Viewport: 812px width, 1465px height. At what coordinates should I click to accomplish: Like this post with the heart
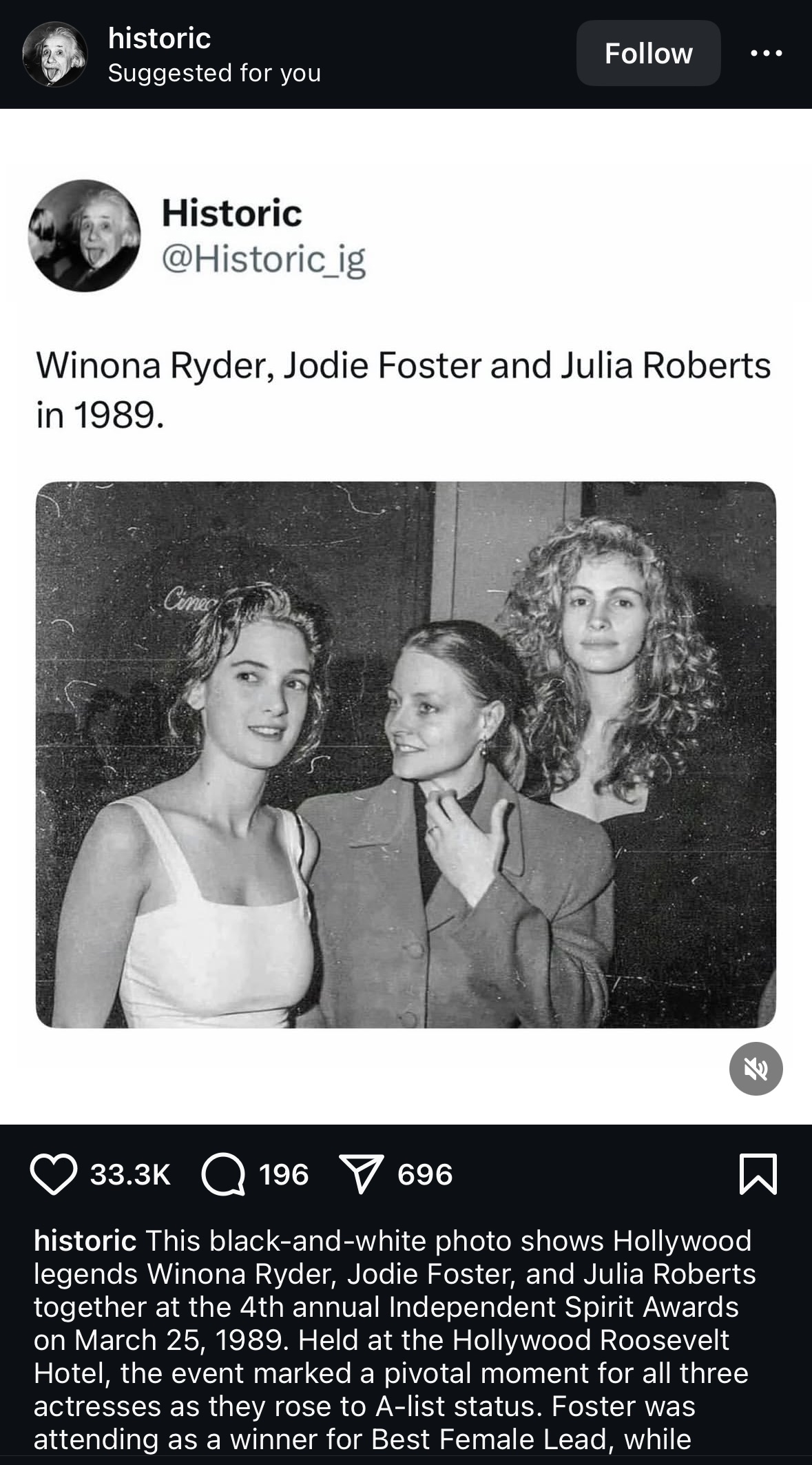pyautogui.click(x=54, y=1174)
